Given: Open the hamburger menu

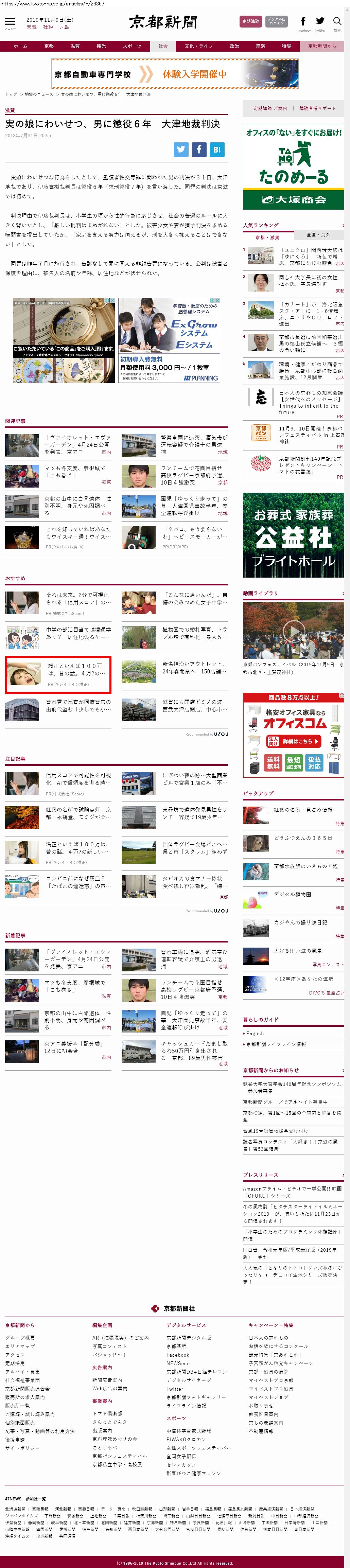Looking at the screenshot, I should pos(10,22).
